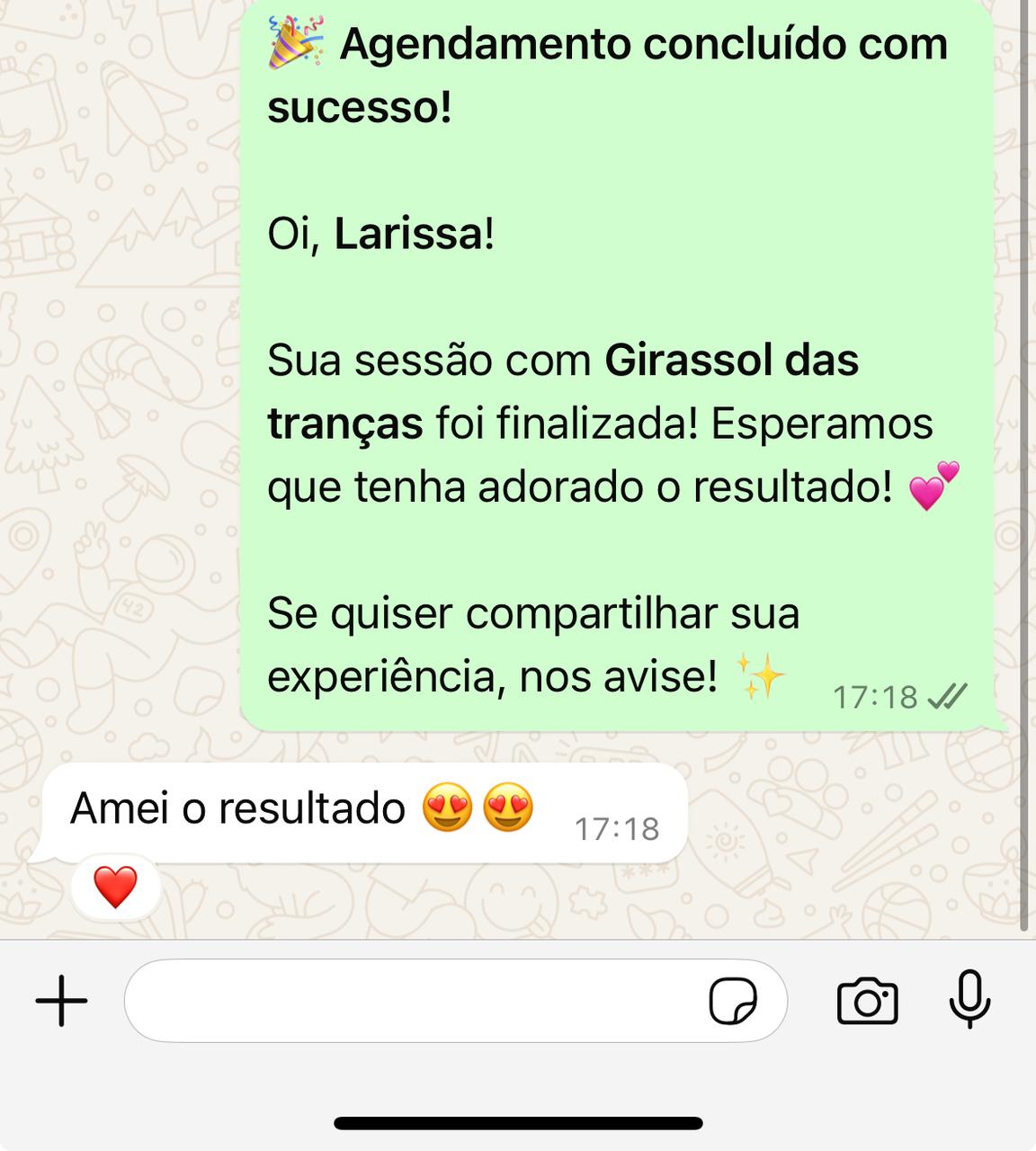Click the party popper emoji in the message
The image size is (1036, 1151).
point(294,42)
